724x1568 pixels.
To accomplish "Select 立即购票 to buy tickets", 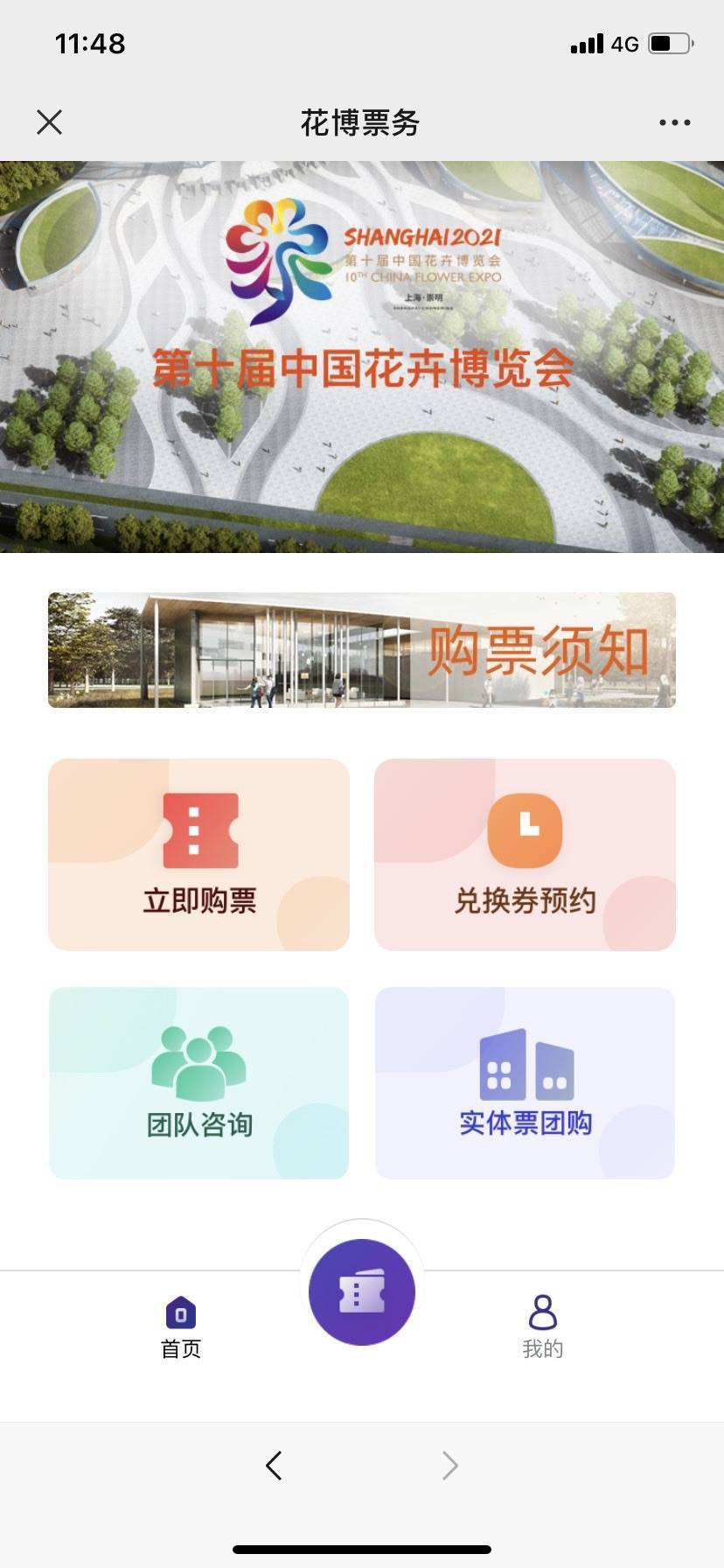I will [198, 855].
